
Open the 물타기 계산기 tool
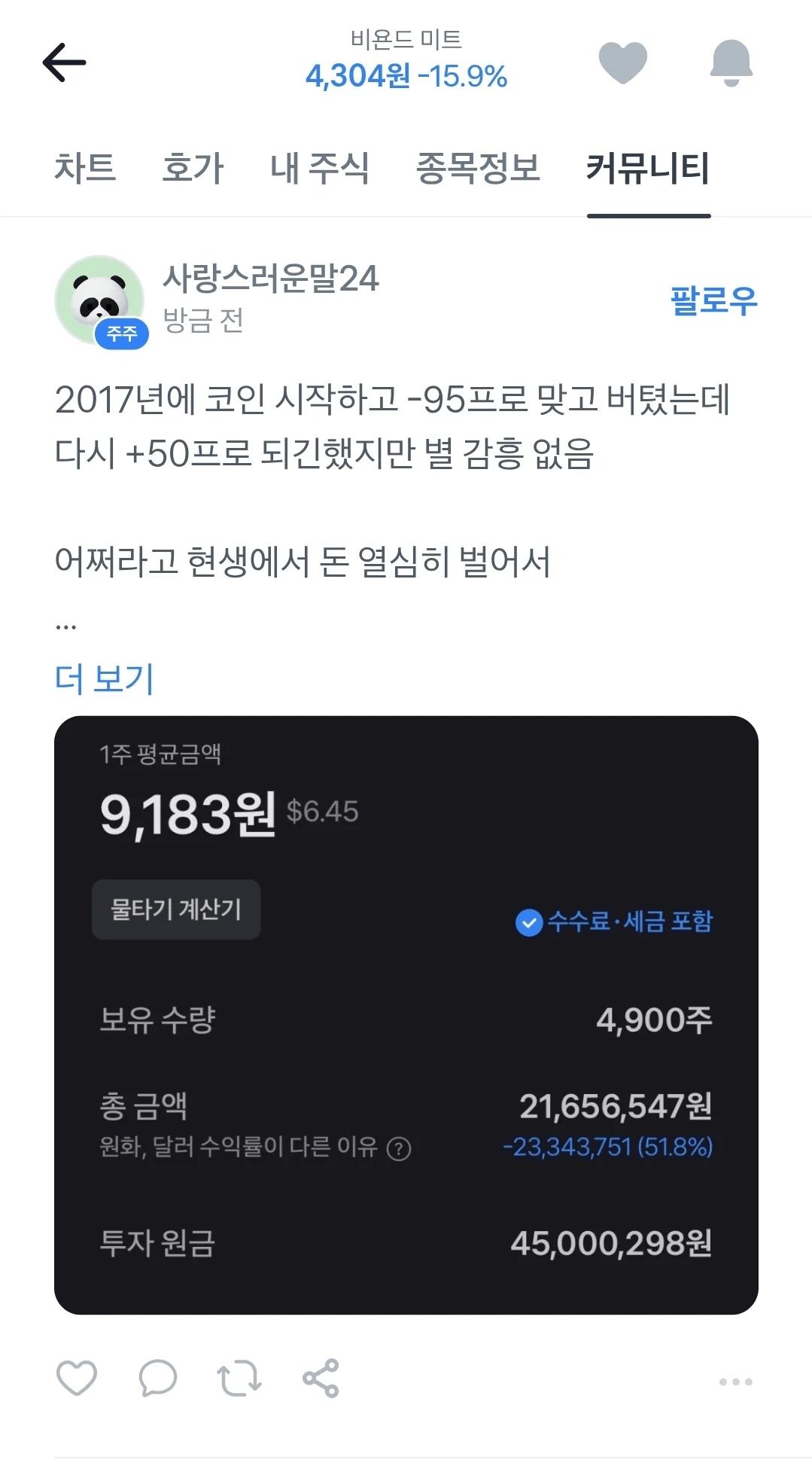(175, 910)
